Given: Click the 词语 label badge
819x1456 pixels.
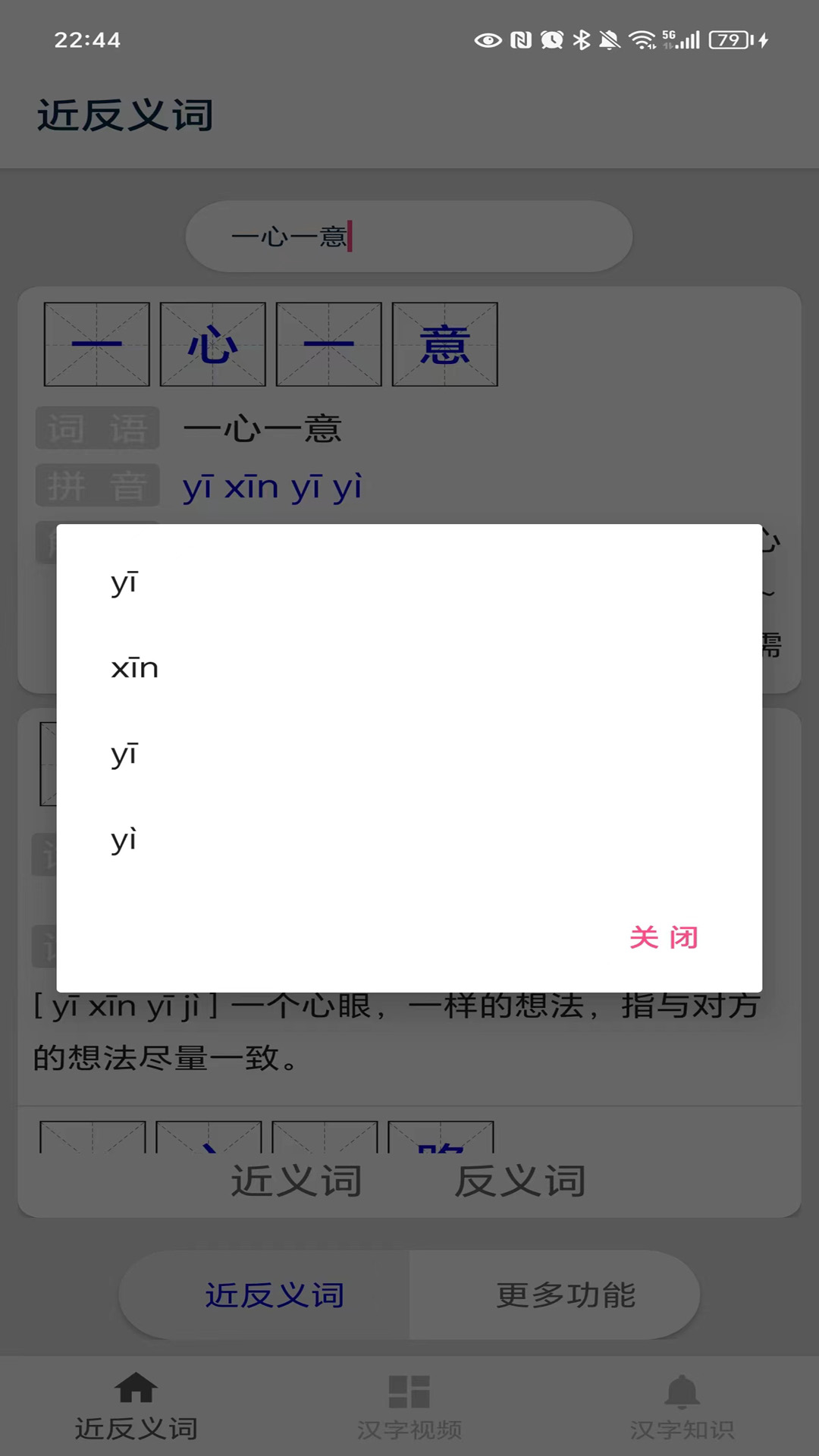Looking at the screenshot, I should 98,428.
